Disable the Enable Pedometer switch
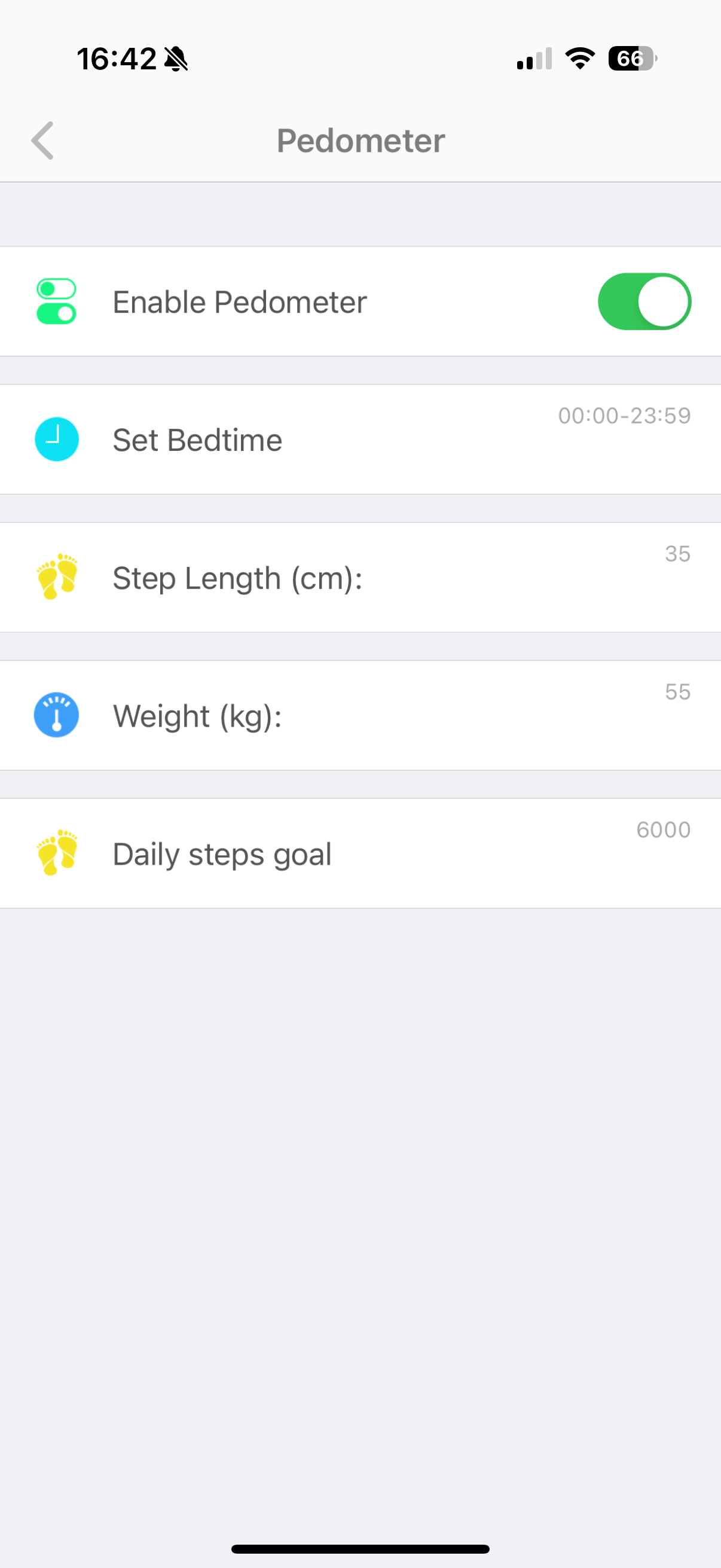This screenshot has width=721, height=1568. [644, 302]
